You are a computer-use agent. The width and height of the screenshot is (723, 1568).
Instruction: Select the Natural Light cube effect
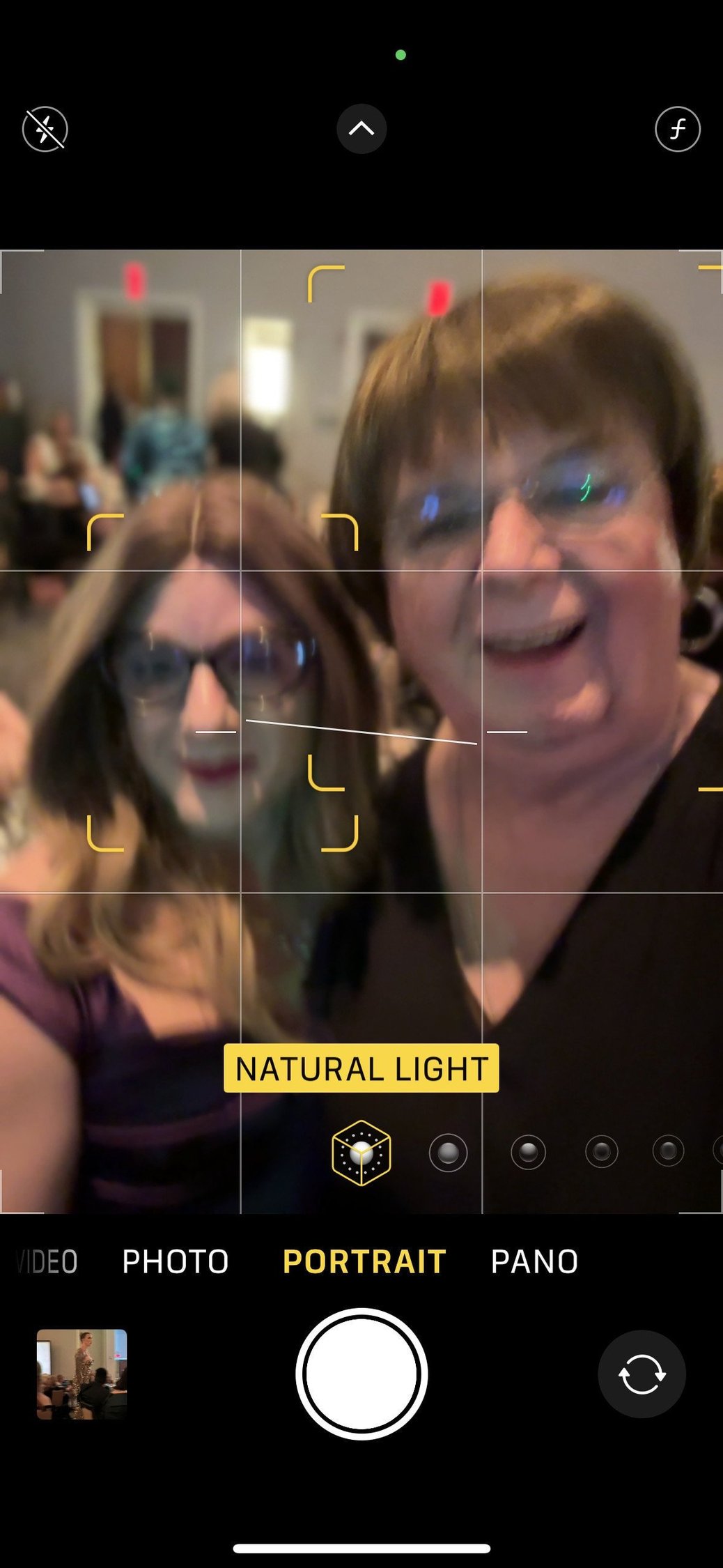coord(361,1153)
